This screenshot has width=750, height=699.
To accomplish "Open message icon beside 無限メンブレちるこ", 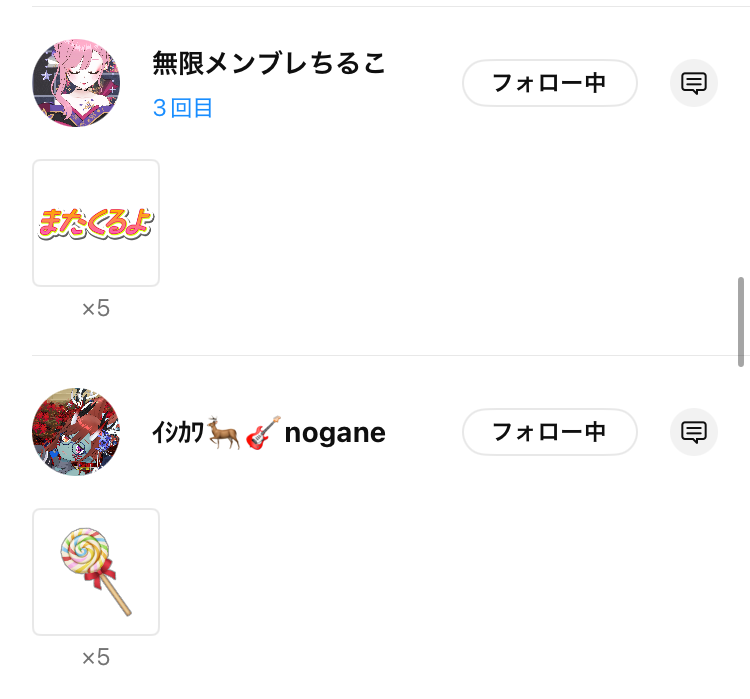I will [x=694, y=83].
